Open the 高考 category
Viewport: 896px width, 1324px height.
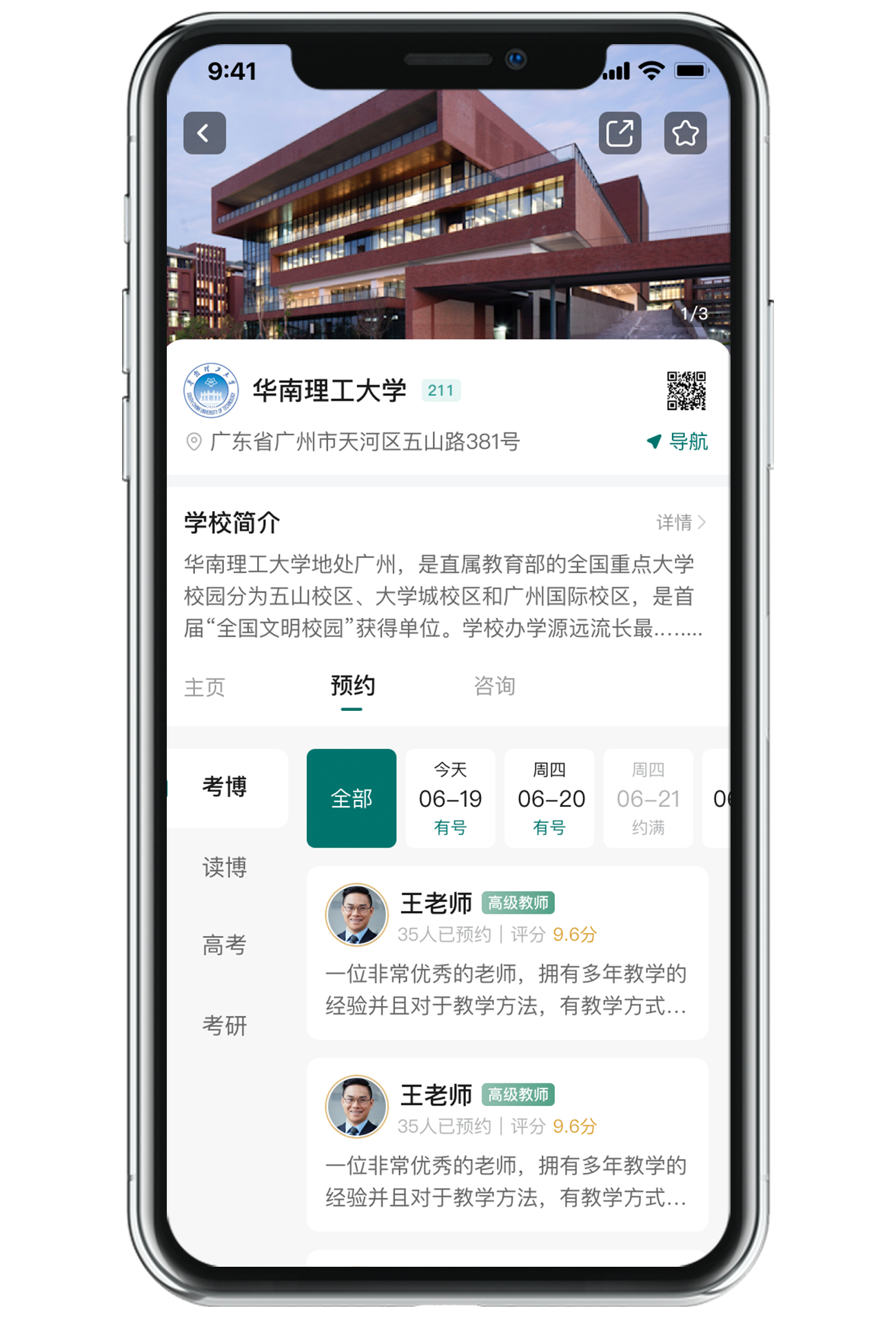225,945
